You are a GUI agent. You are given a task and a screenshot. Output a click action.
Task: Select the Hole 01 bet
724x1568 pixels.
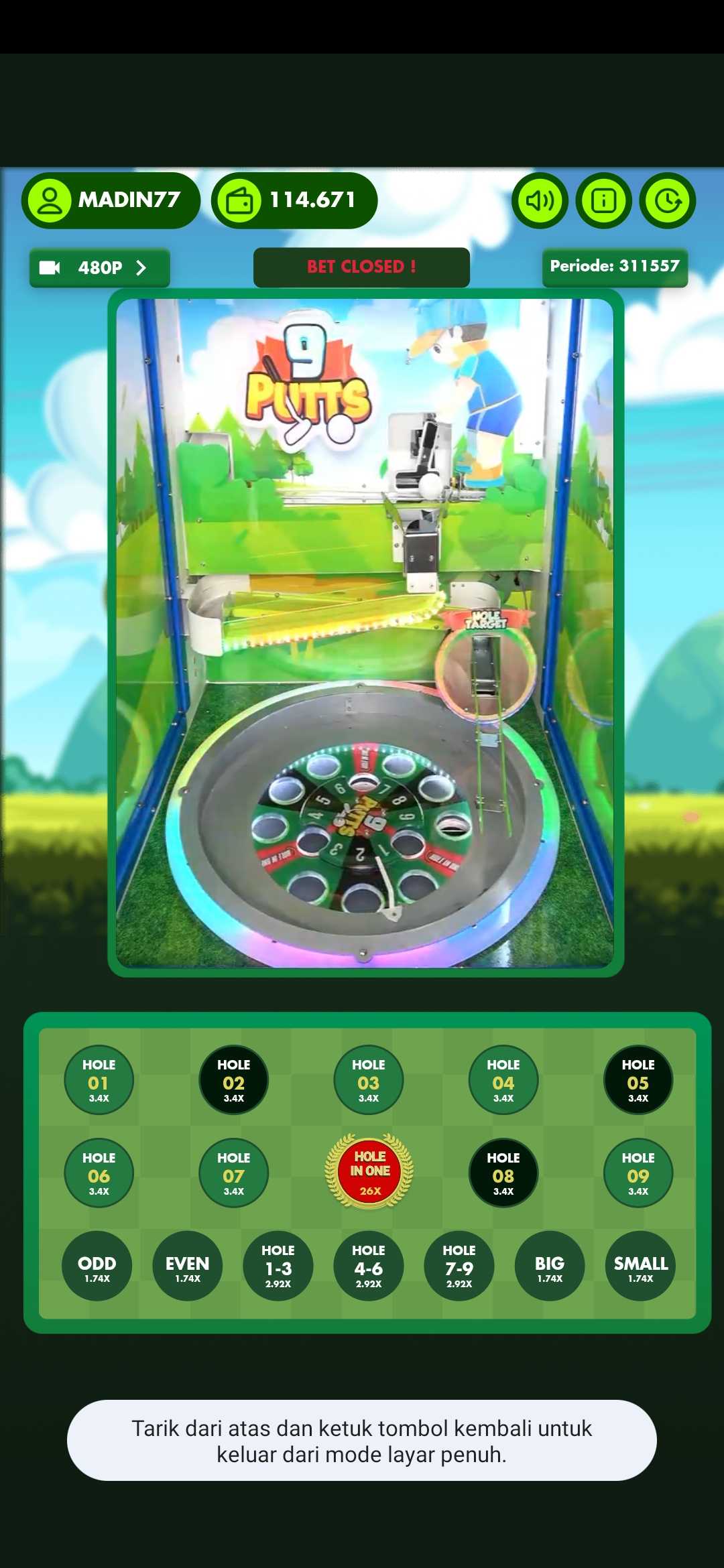click(x=99, y=1080)
